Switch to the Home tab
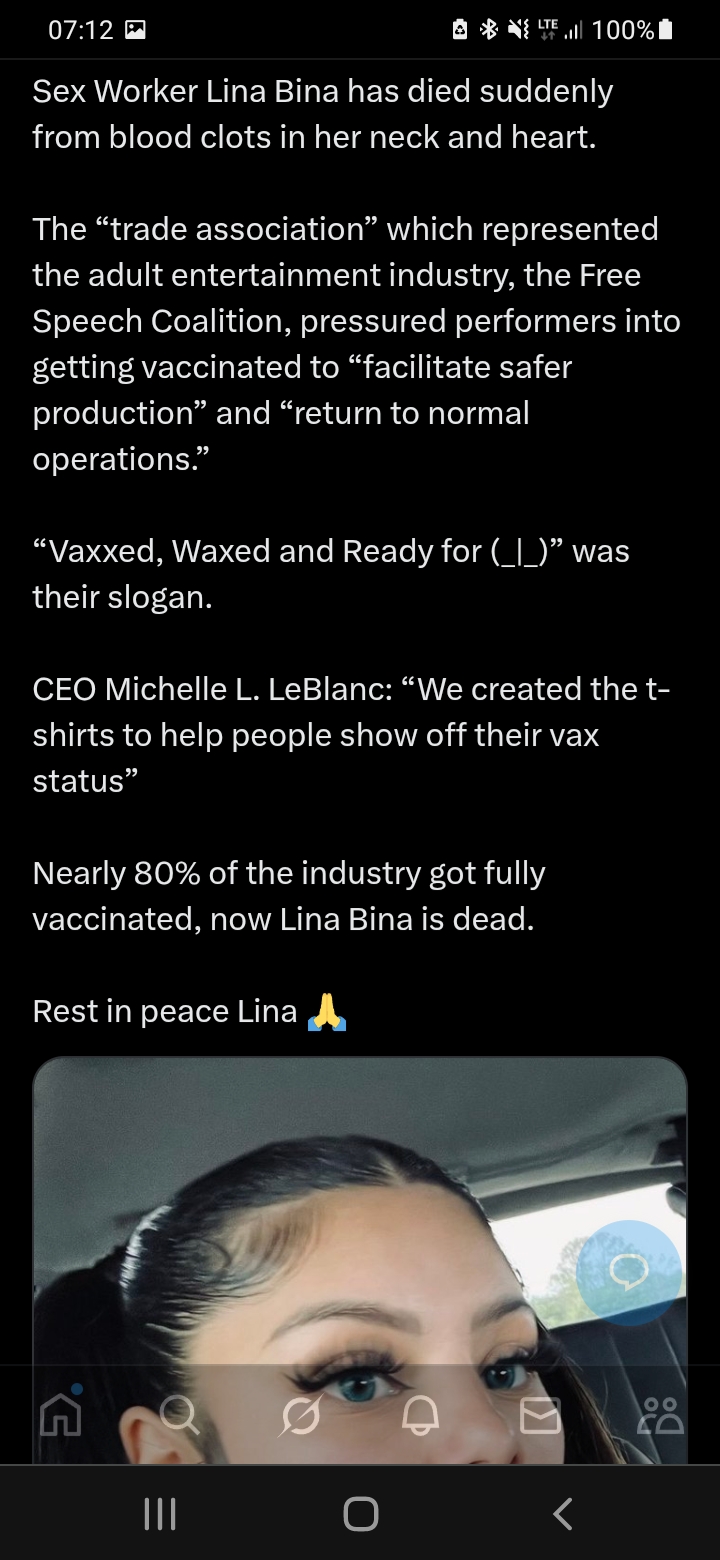 [59, 1414]
